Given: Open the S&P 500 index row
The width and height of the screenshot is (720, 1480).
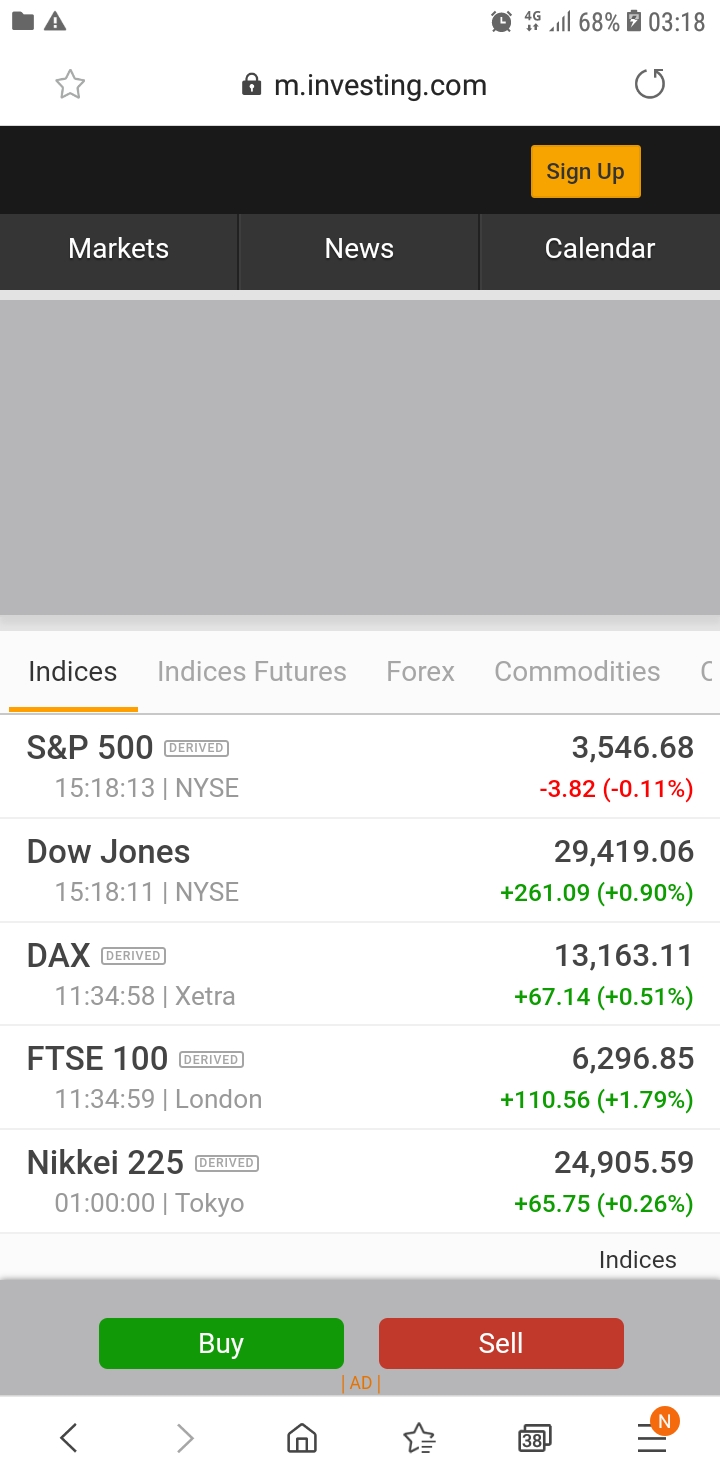Looking at the screenshot, I should pyautogui.click(x=360, y=767).
